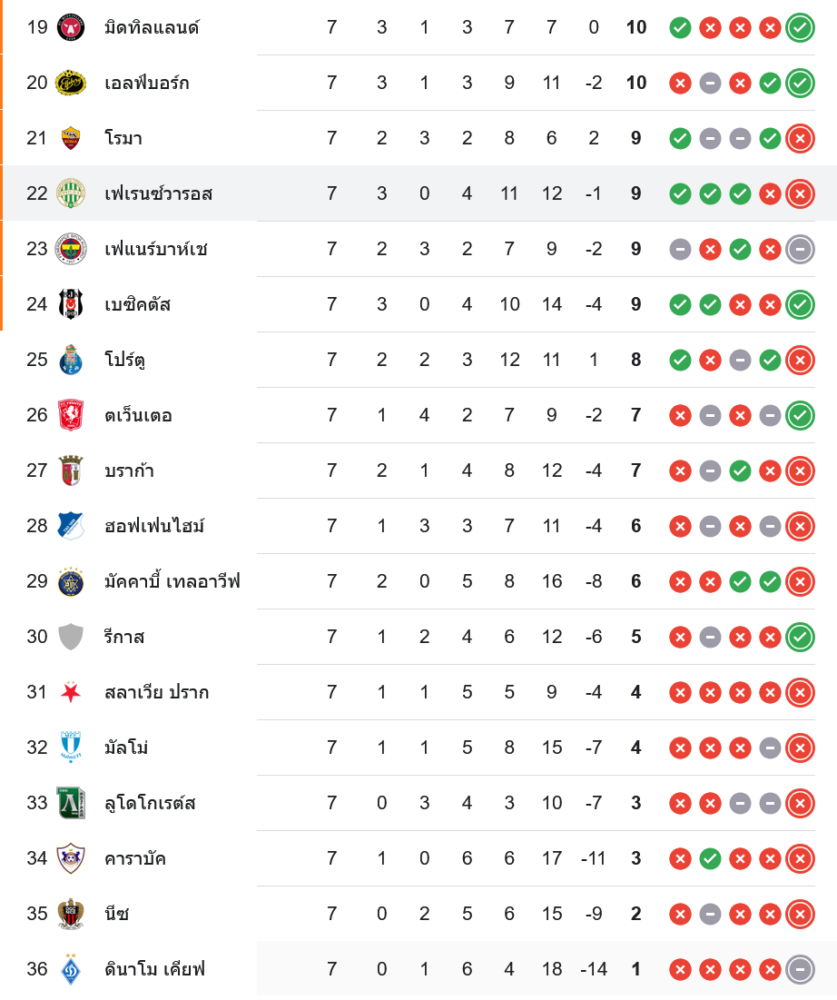
Task: Open the ดินาโม เคียฟ team row
Action: [155, 969]
